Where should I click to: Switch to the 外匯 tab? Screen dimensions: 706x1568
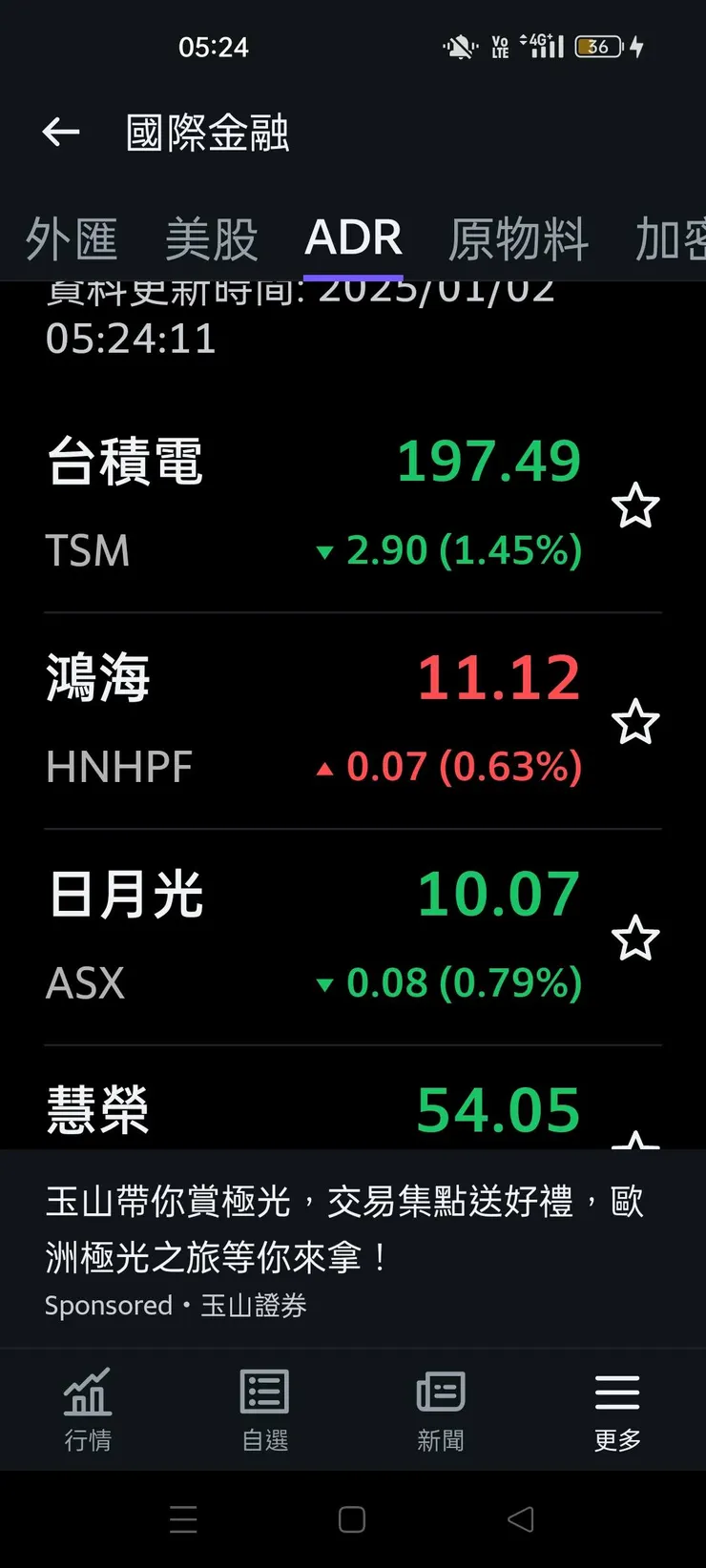coord(72,238)
